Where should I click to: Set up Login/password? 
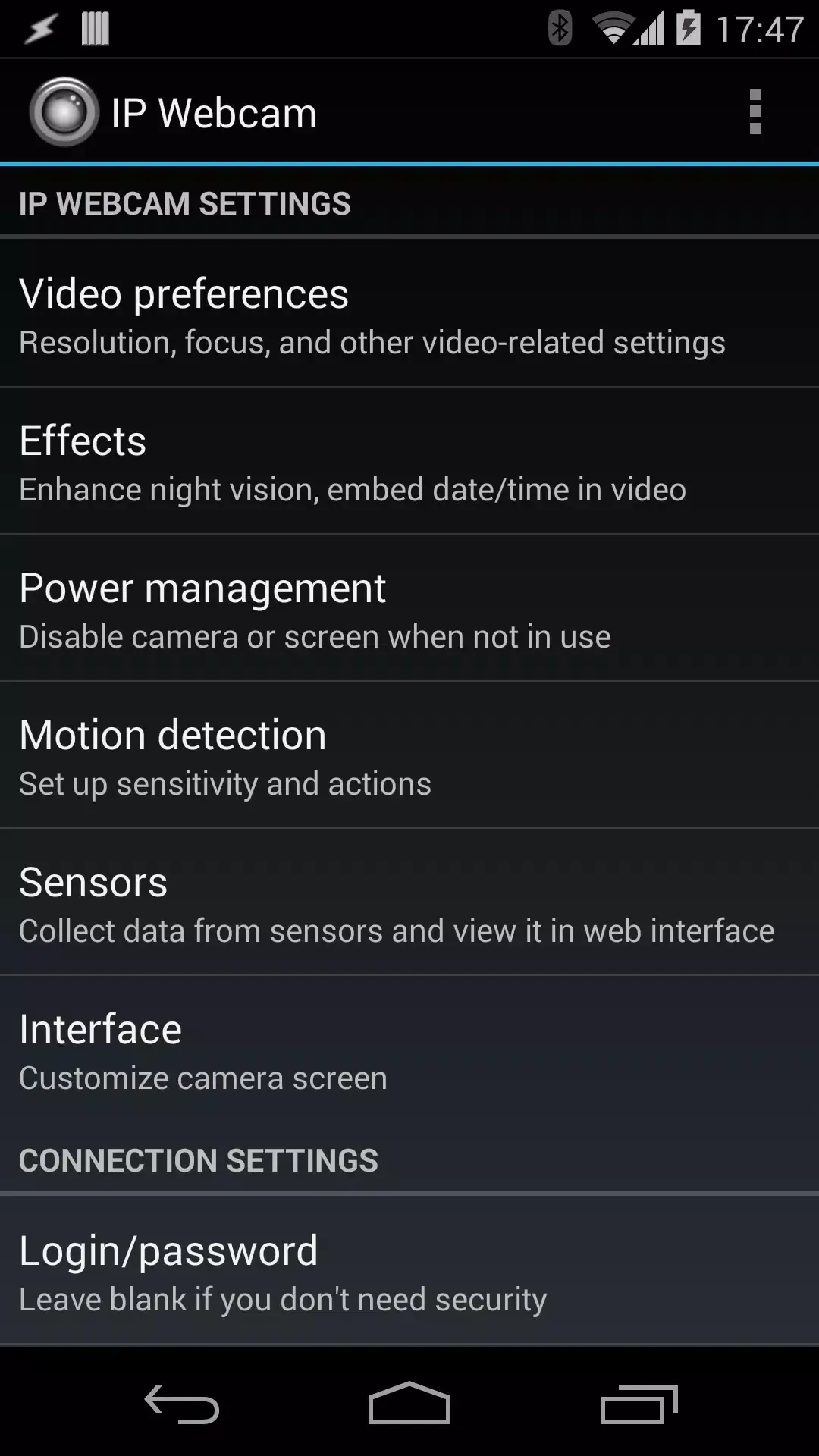409,1272
